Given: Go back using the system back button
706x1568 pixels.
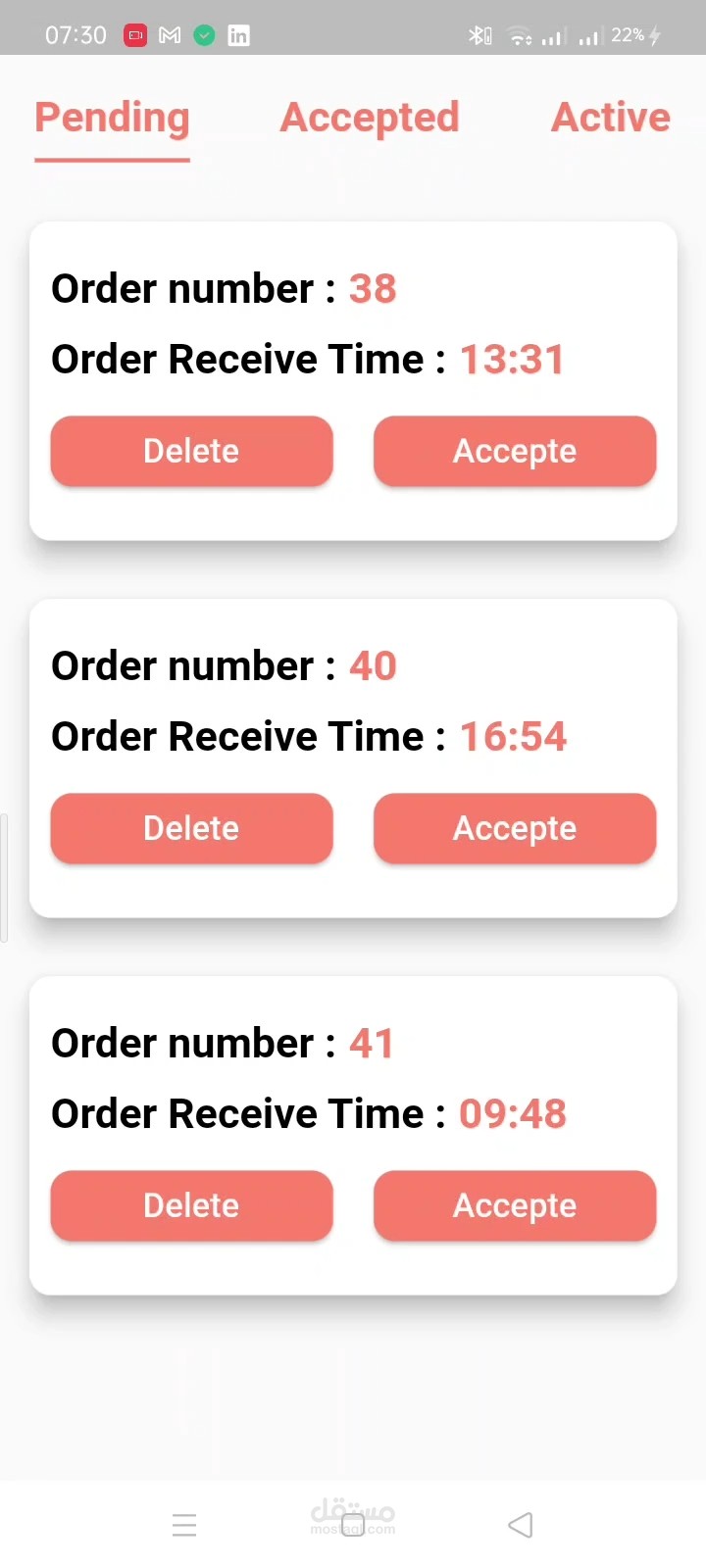Looking at the screenshot, I should tap(521, 1525).
